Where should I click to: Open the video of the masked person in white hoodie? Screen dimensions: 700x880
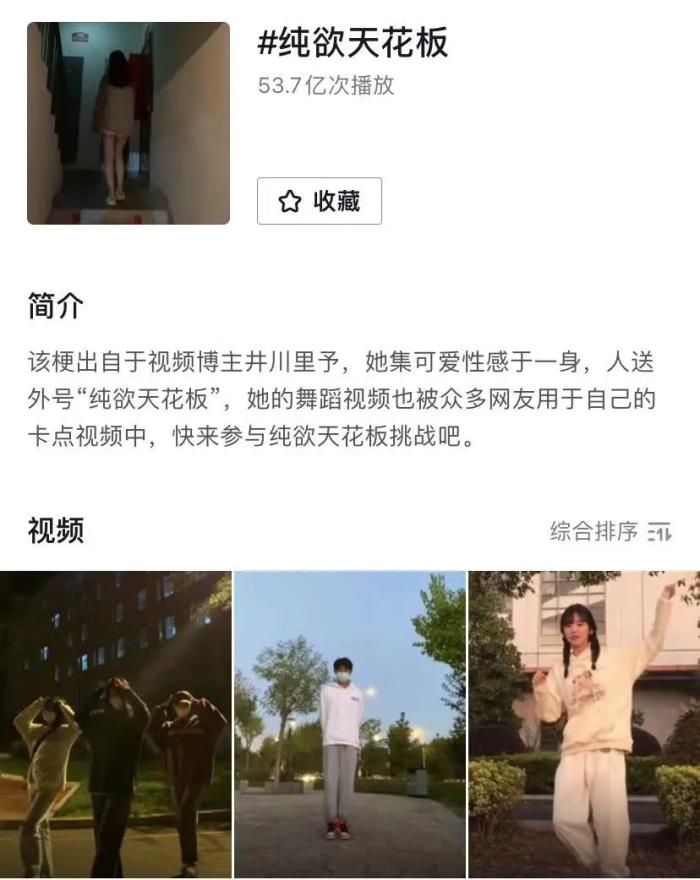pyautogui.click(x=350, y=725)
